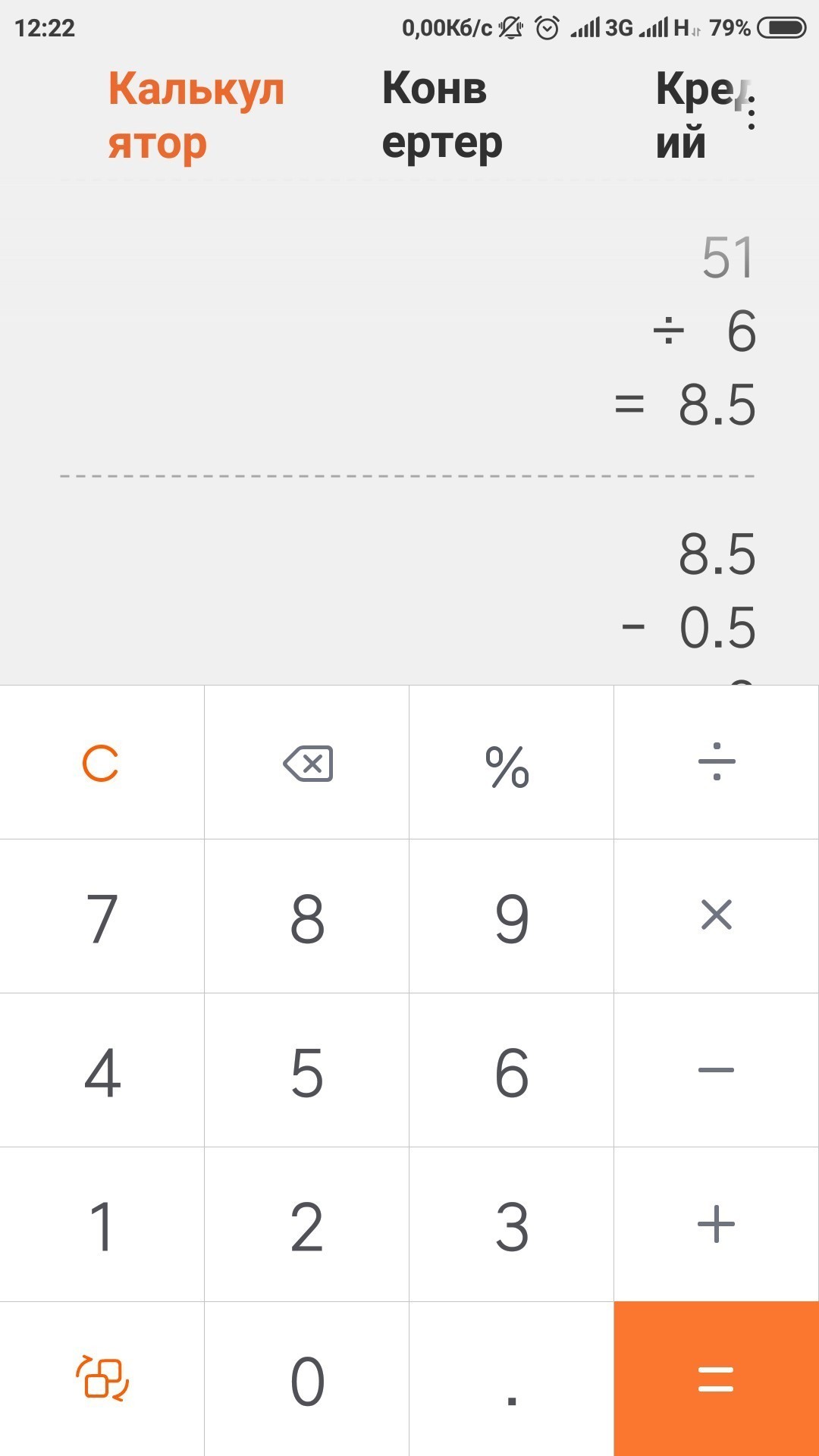Enter the digit 7
The width and height of the screenshot is (819, 1456).
pyautogui.click(x=102, y=916)
